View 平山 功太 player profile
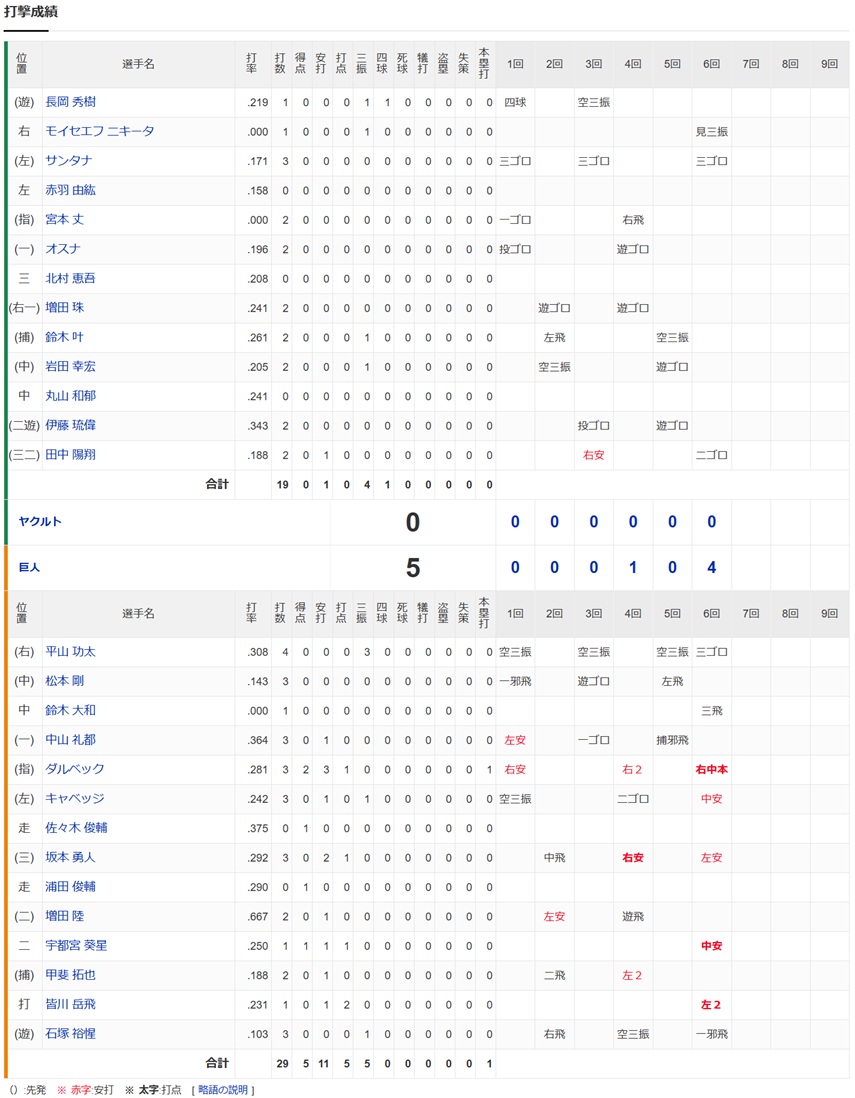 pyautogui.click(x=70, y=652)
